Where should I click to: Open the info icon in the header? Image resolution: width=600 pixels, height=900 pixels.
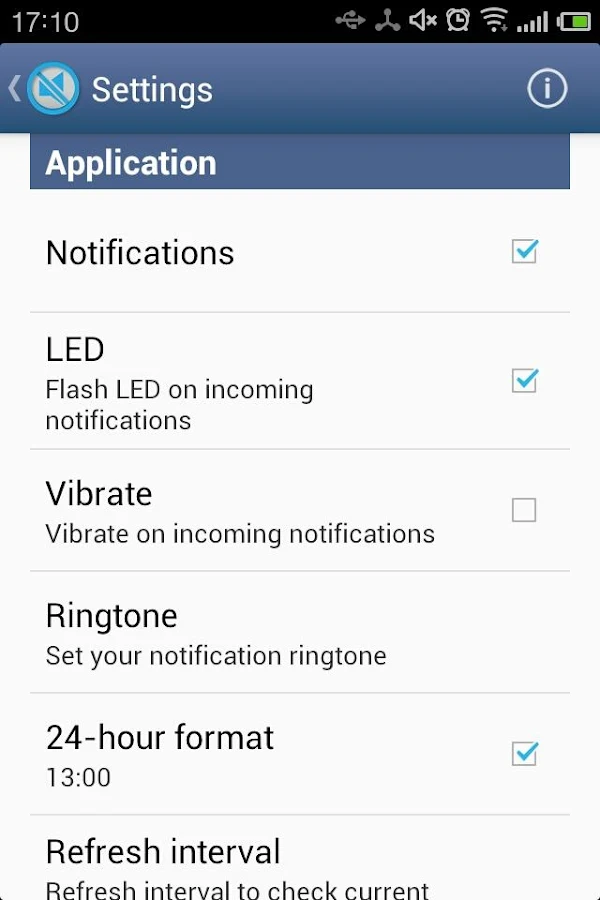[547, 89]
